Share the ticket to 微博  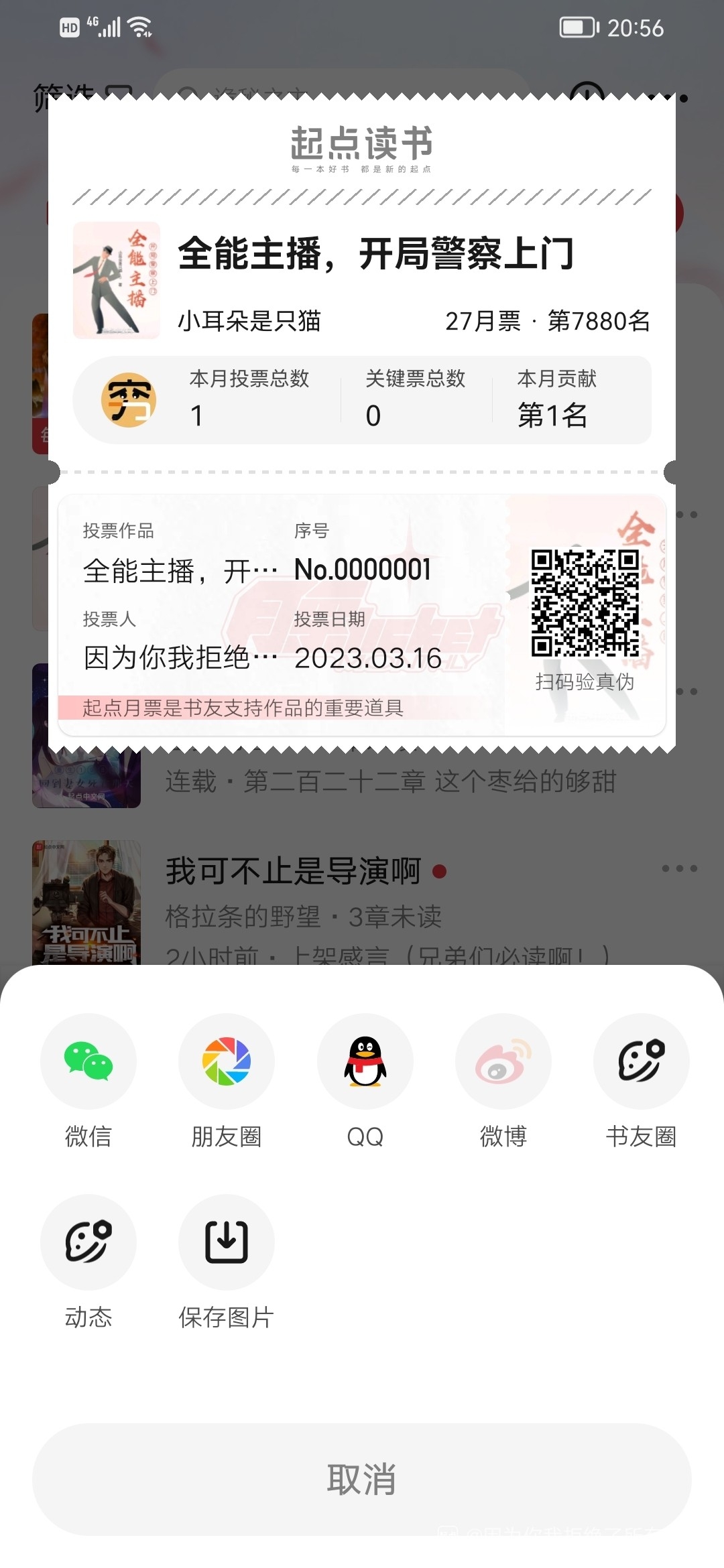point(503,1061)
